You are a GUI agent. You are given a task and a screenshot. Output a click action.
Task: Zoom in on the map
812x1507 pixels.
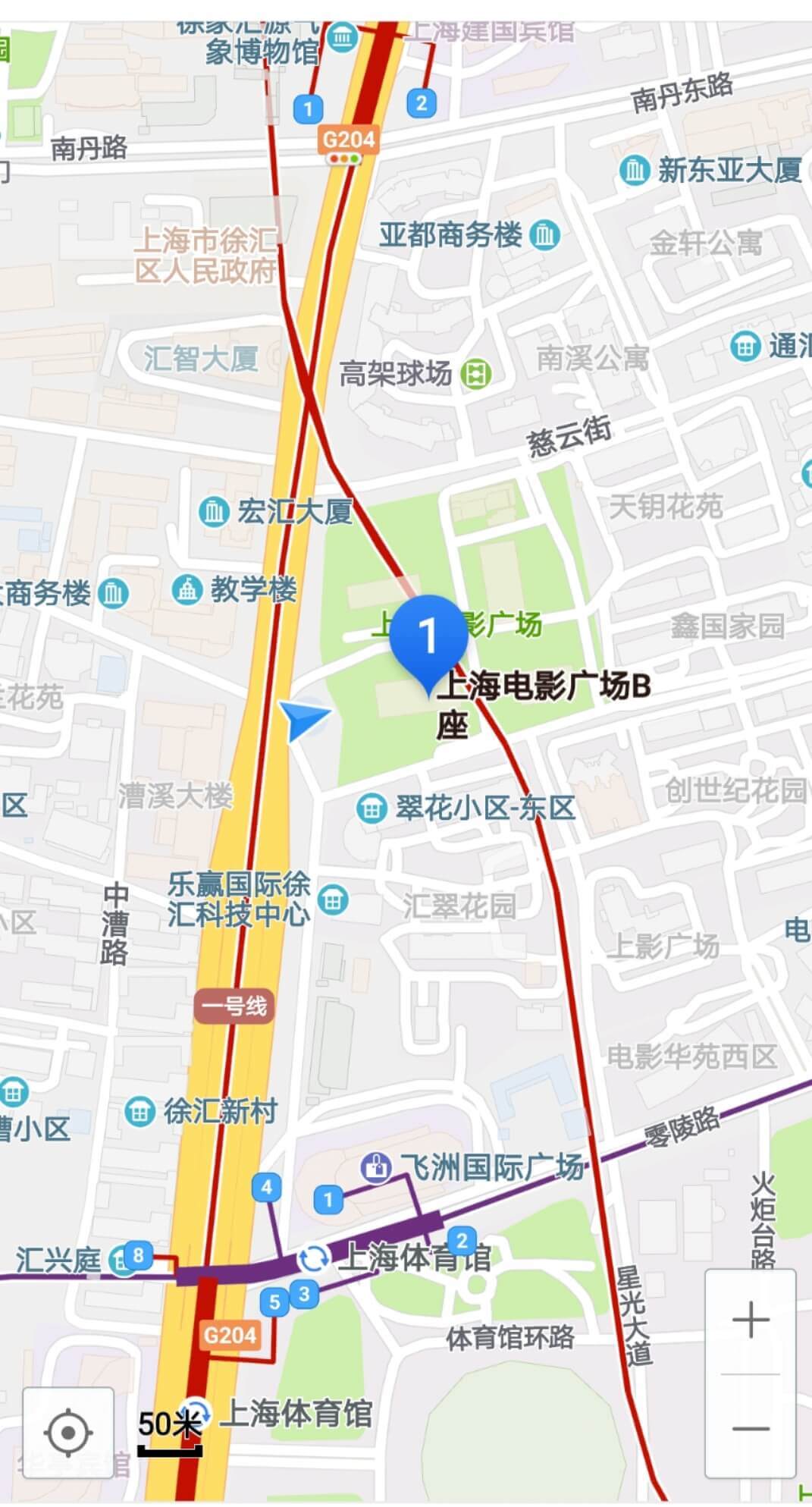751,1320
